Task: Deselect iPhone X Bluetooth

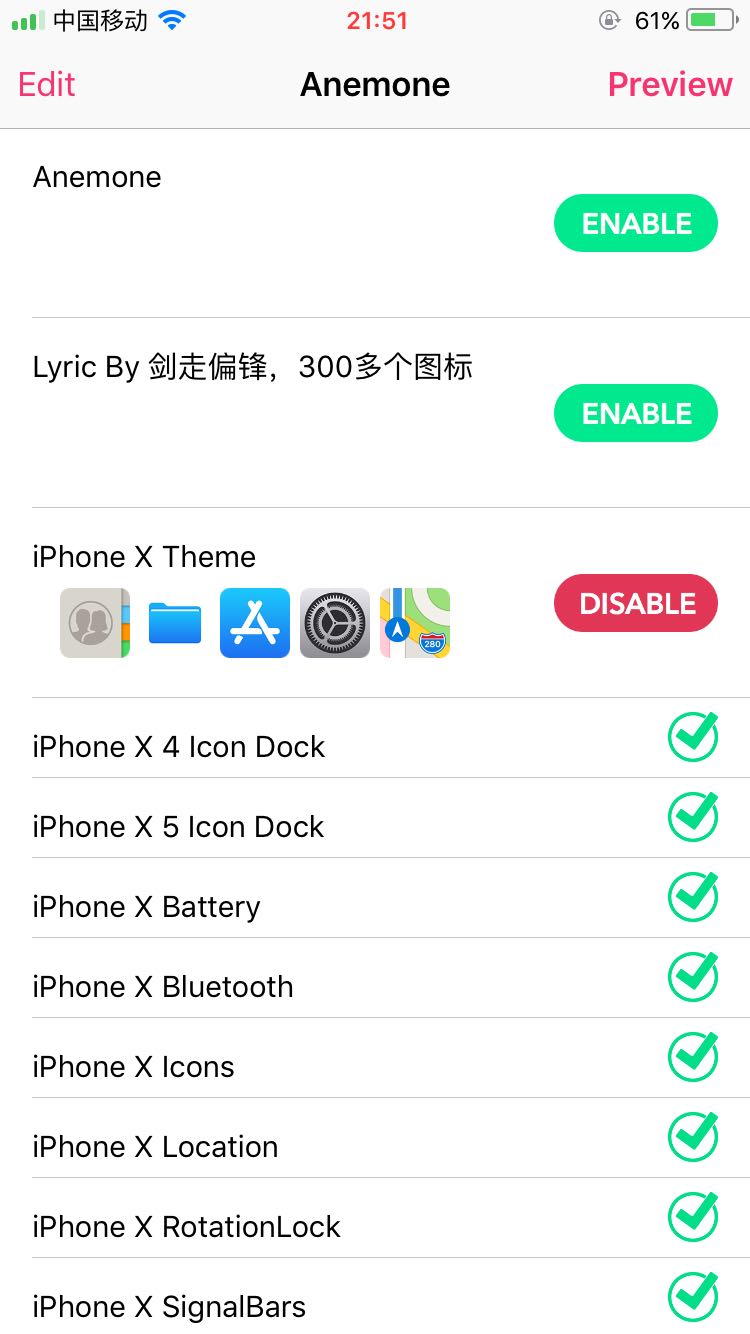Action: click(x=693, y=978)
